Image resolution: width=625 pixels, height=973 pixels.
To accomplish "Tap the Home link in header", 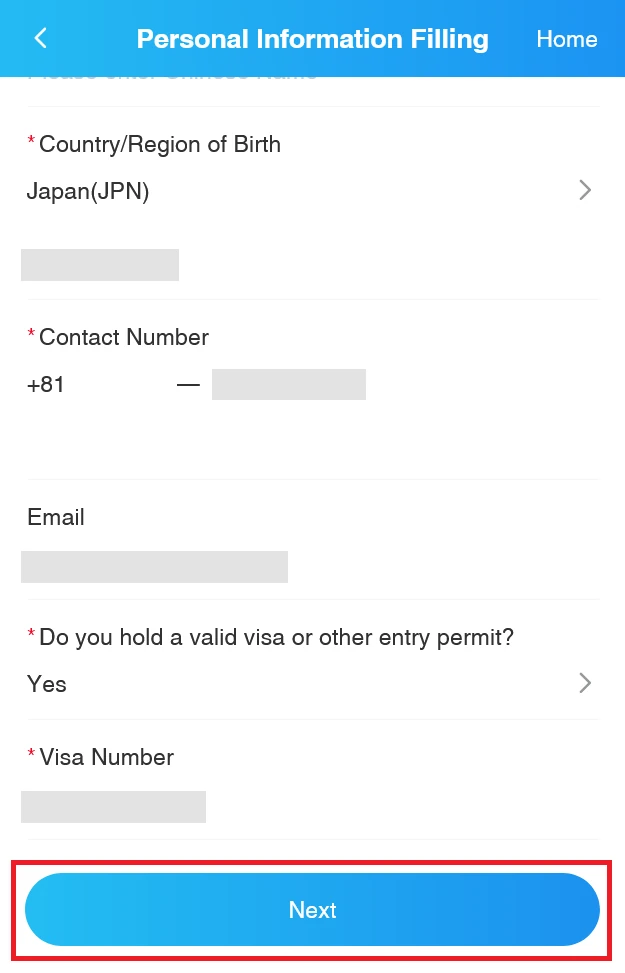I will (566, 39).
